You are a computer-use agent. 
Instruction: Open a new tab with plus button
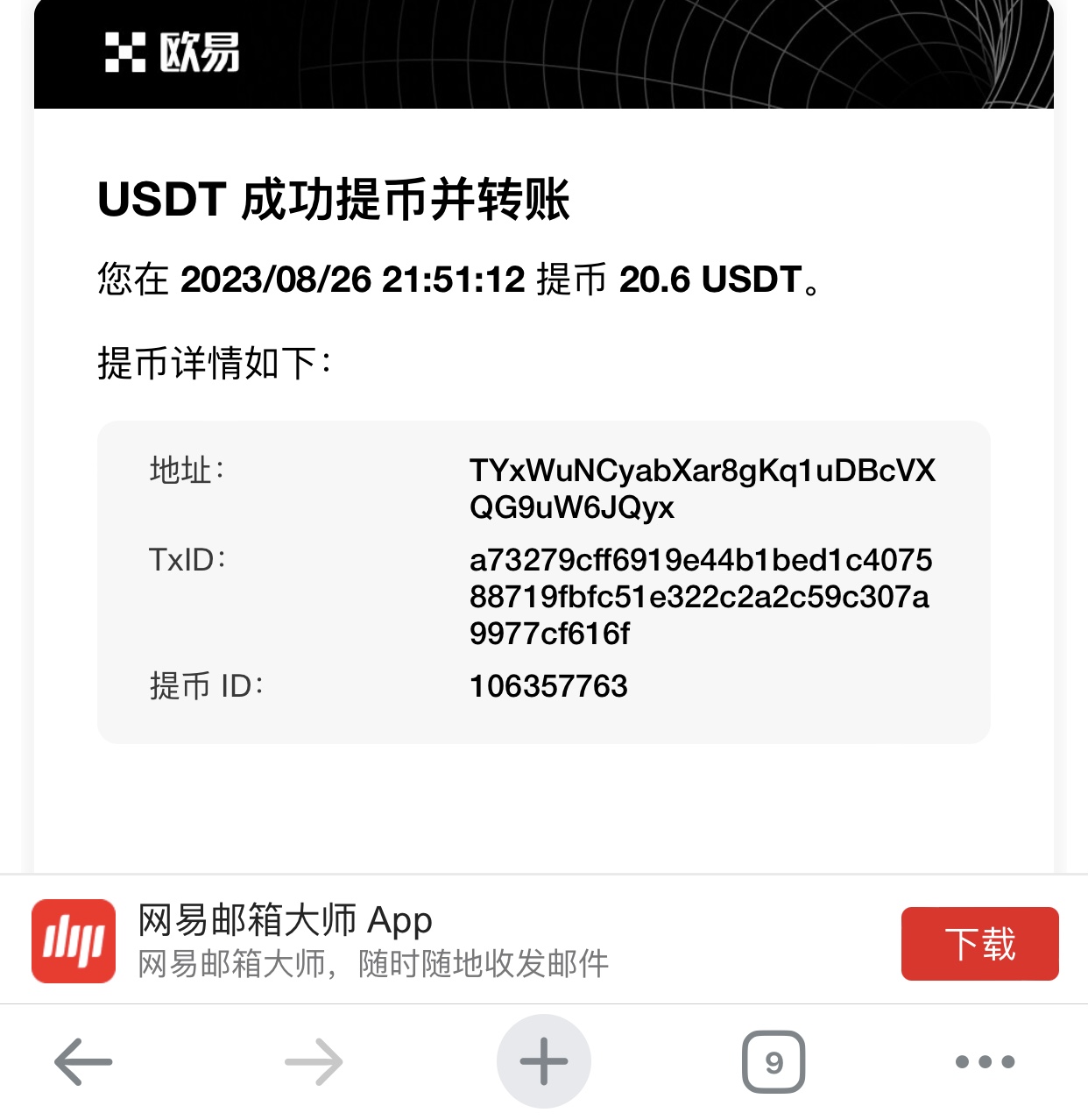[x=543, y=1062]
